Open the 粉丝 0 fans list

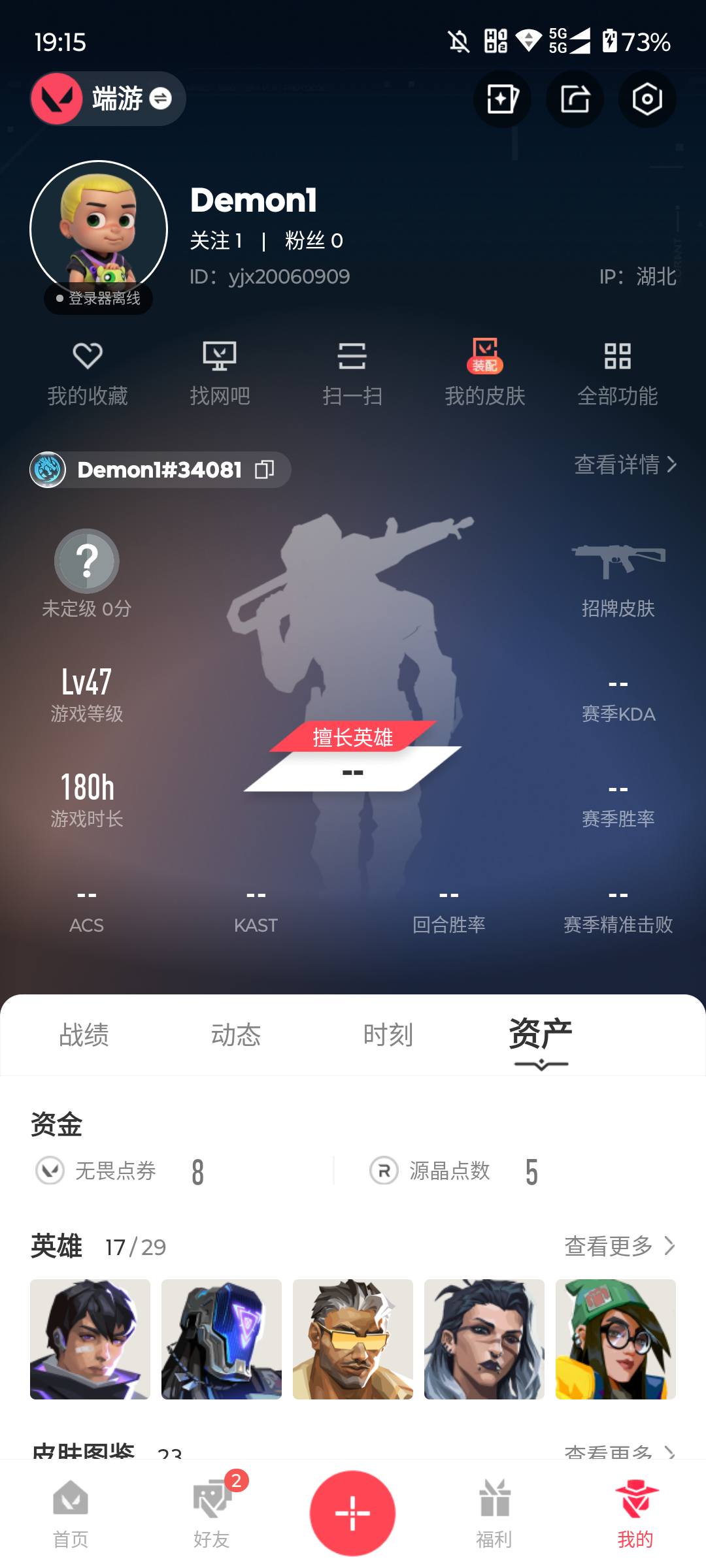click(x=311, y=240)
